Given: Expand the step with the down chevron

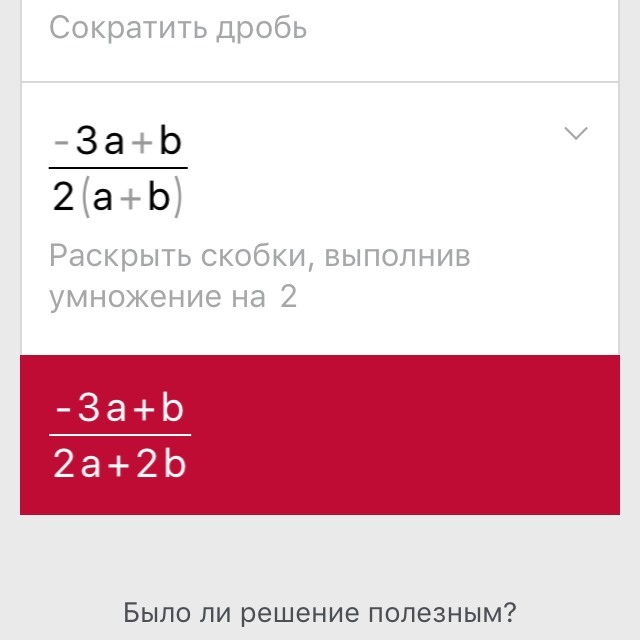Looking at the screenshot, I should (577, 134).
